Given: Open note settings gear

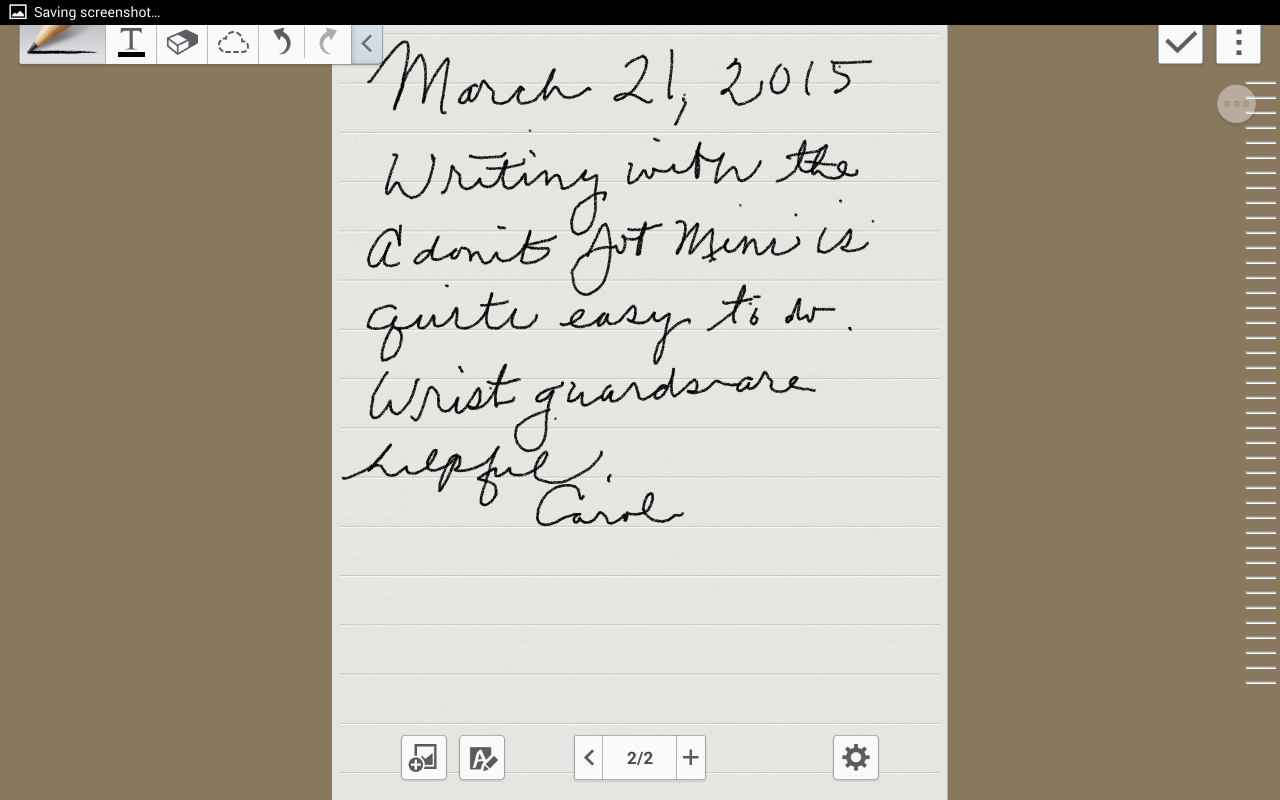Looking at the screenshot, I should click(x=856, y=758).
